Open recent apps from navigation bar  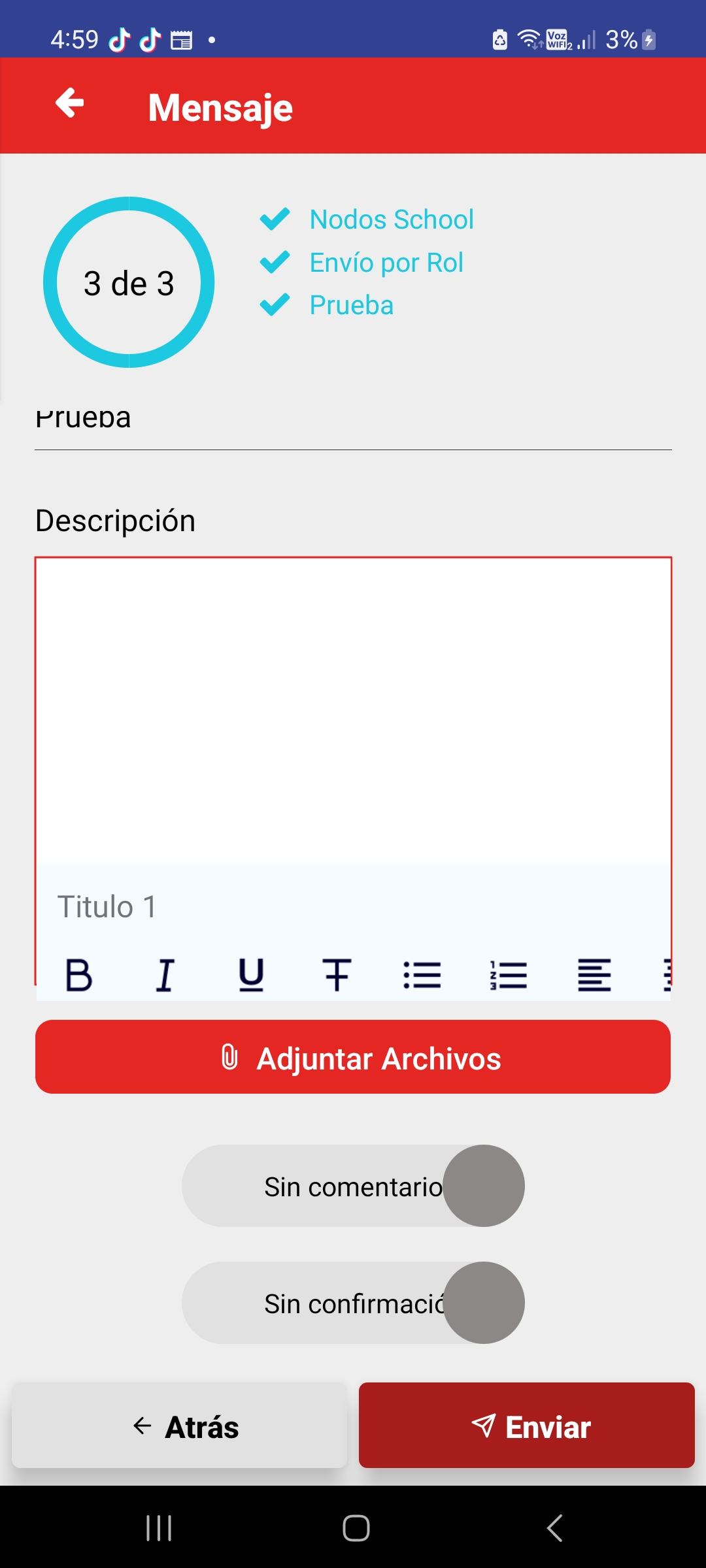159,1528
